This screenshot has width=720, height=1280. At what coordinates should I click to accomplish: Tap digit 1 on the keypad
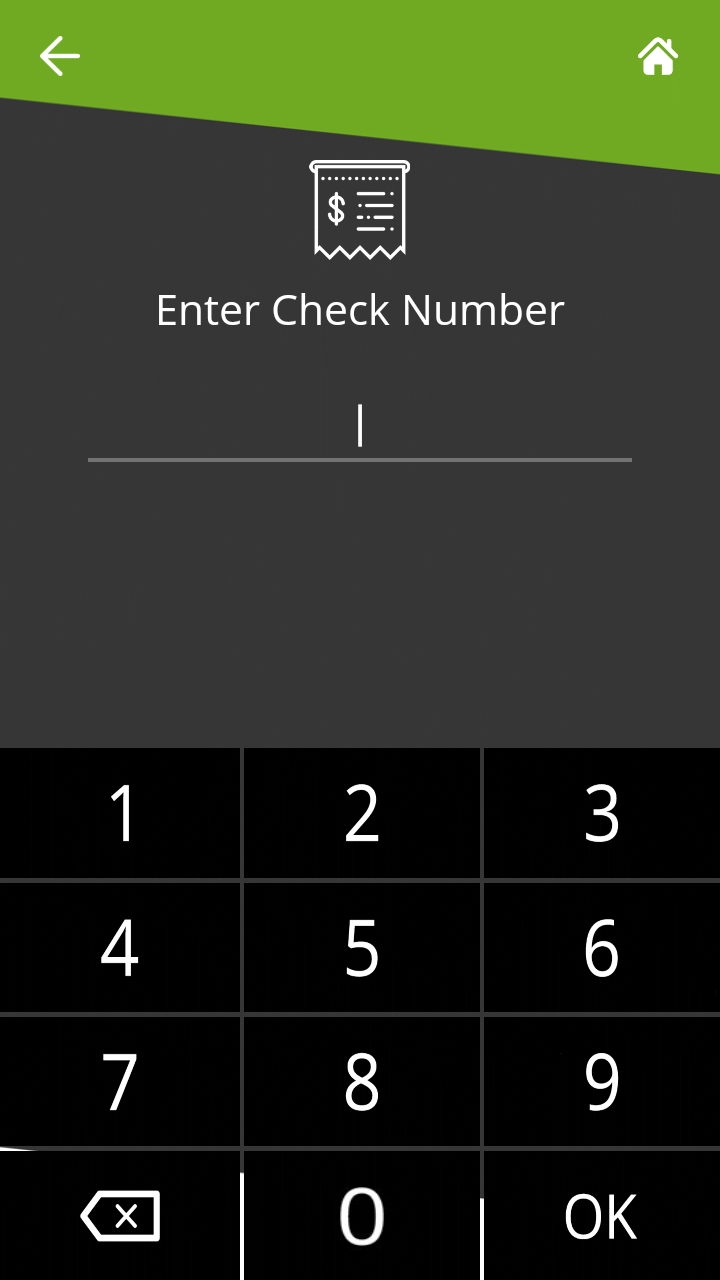tap(120, 812)
